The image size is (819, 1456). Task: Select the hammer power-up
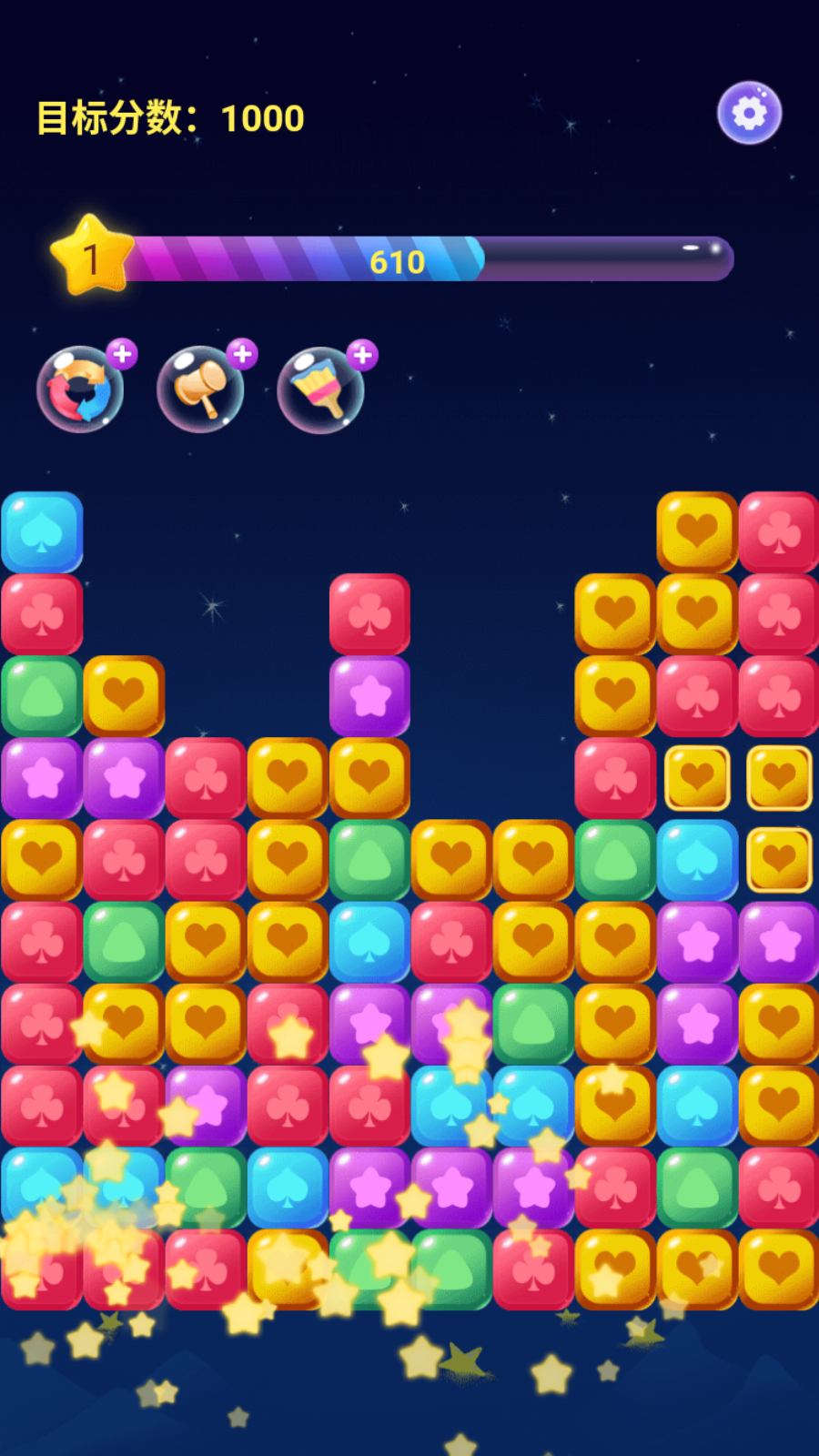[200, 389]
